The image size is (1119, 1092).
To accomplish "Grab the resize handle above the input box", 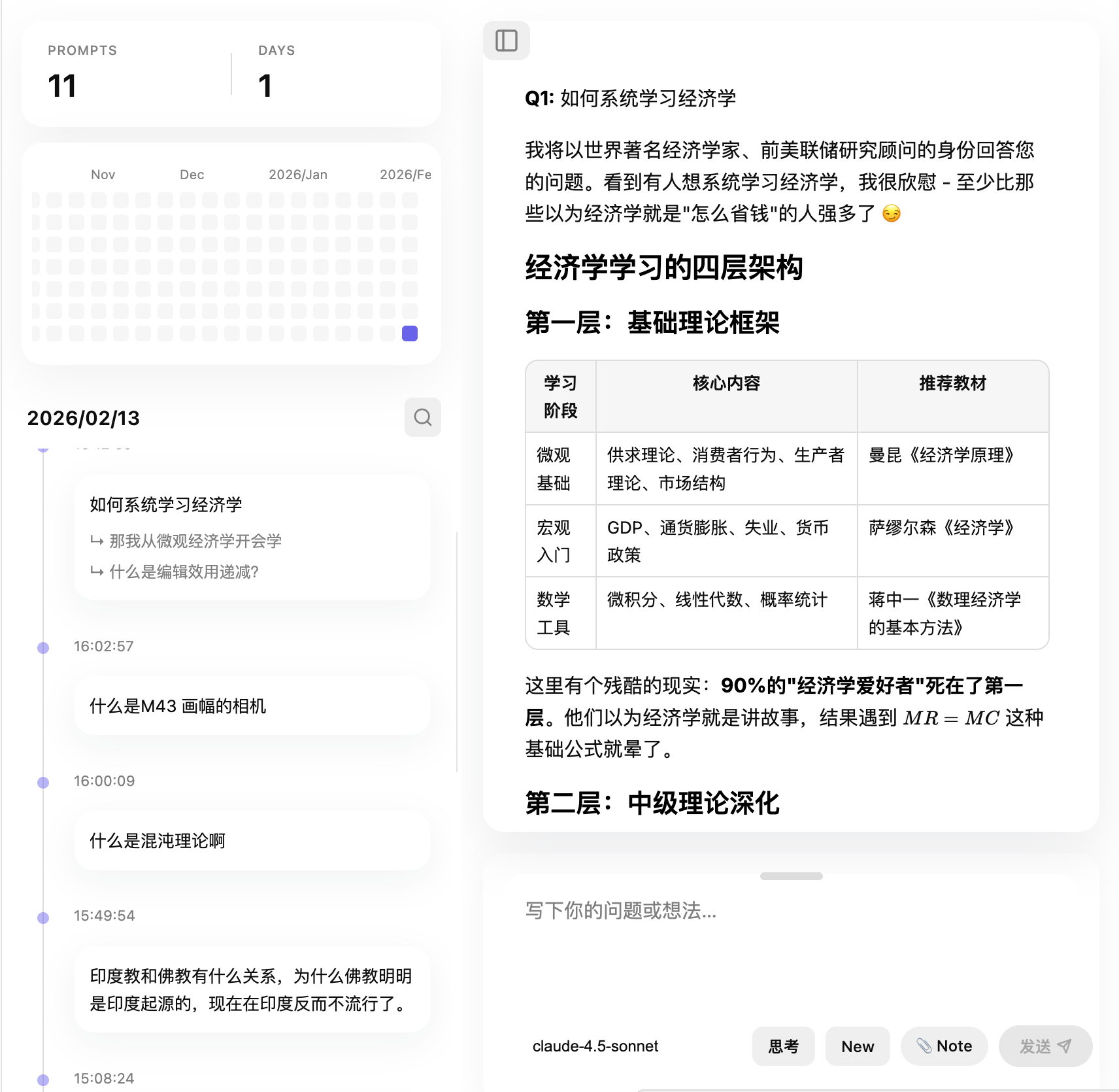I will click(x=791, y=876).
